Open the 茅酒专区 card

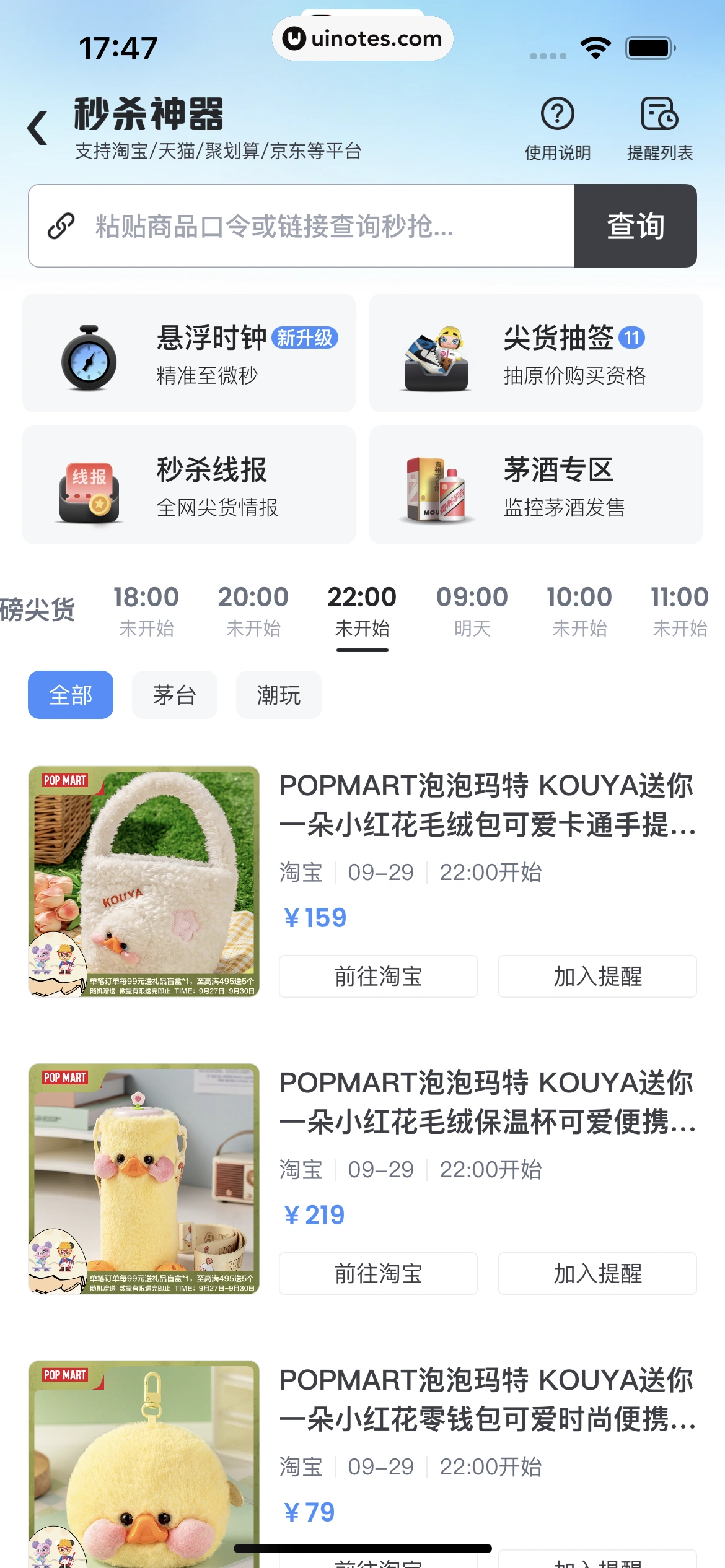pyautogui.click(x=536, y=485)
